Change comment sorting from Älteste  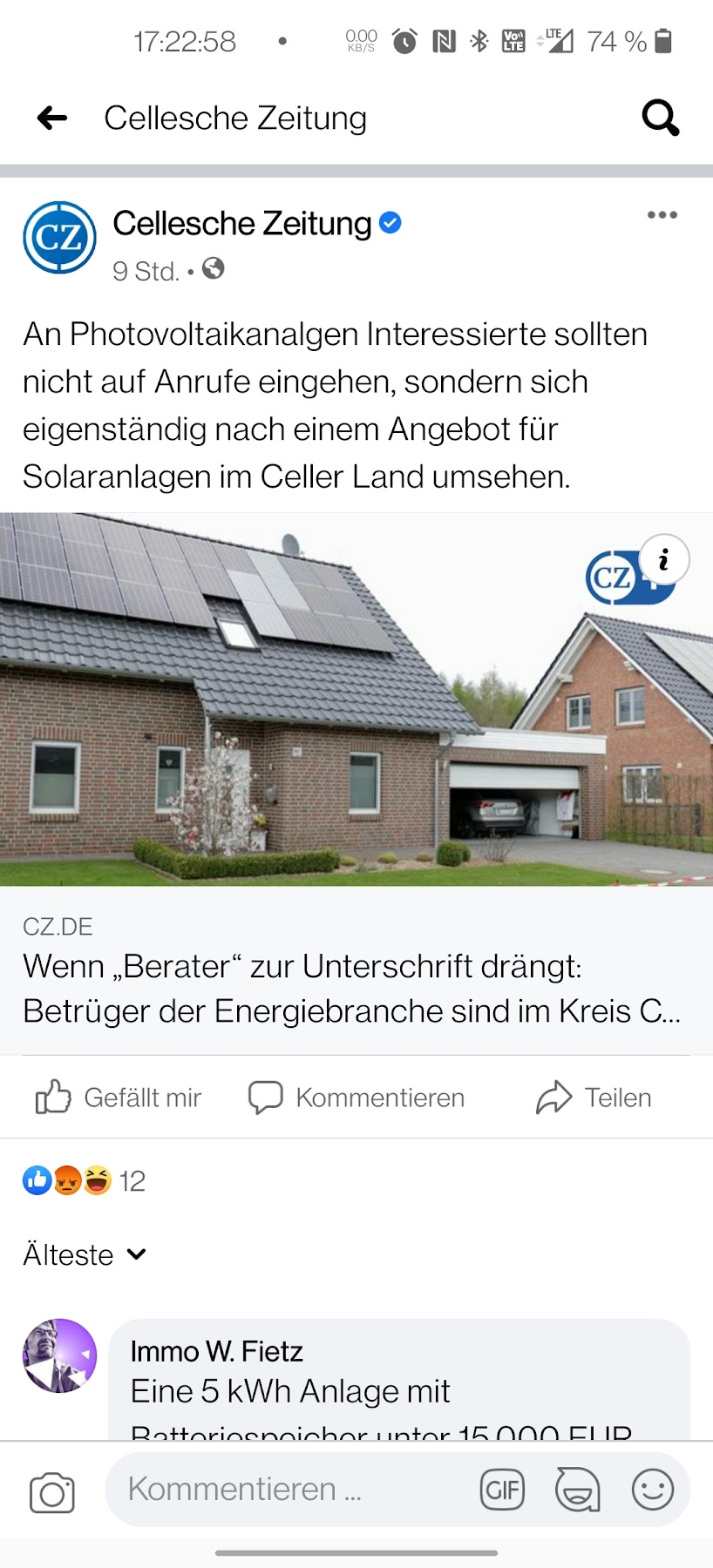pyautogui.click(x=85, y=1254)
